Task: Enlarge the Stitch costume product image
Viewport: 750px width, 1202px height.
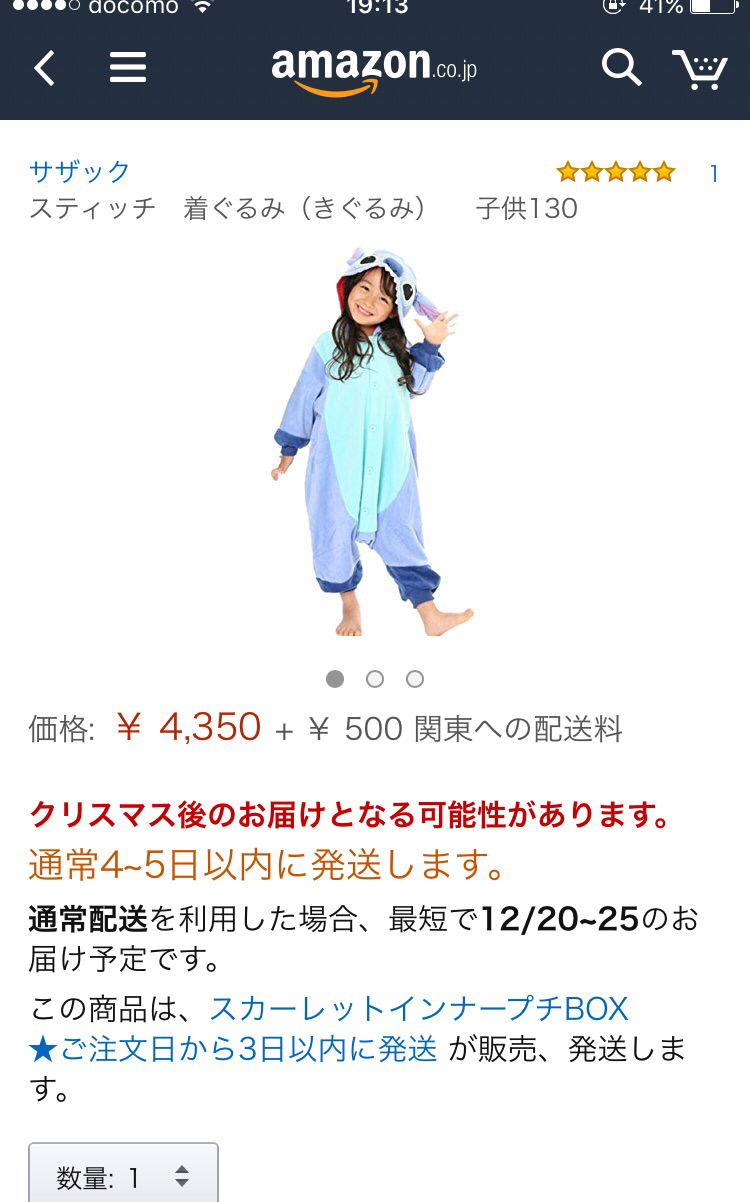Action: (x=372, y=440)
